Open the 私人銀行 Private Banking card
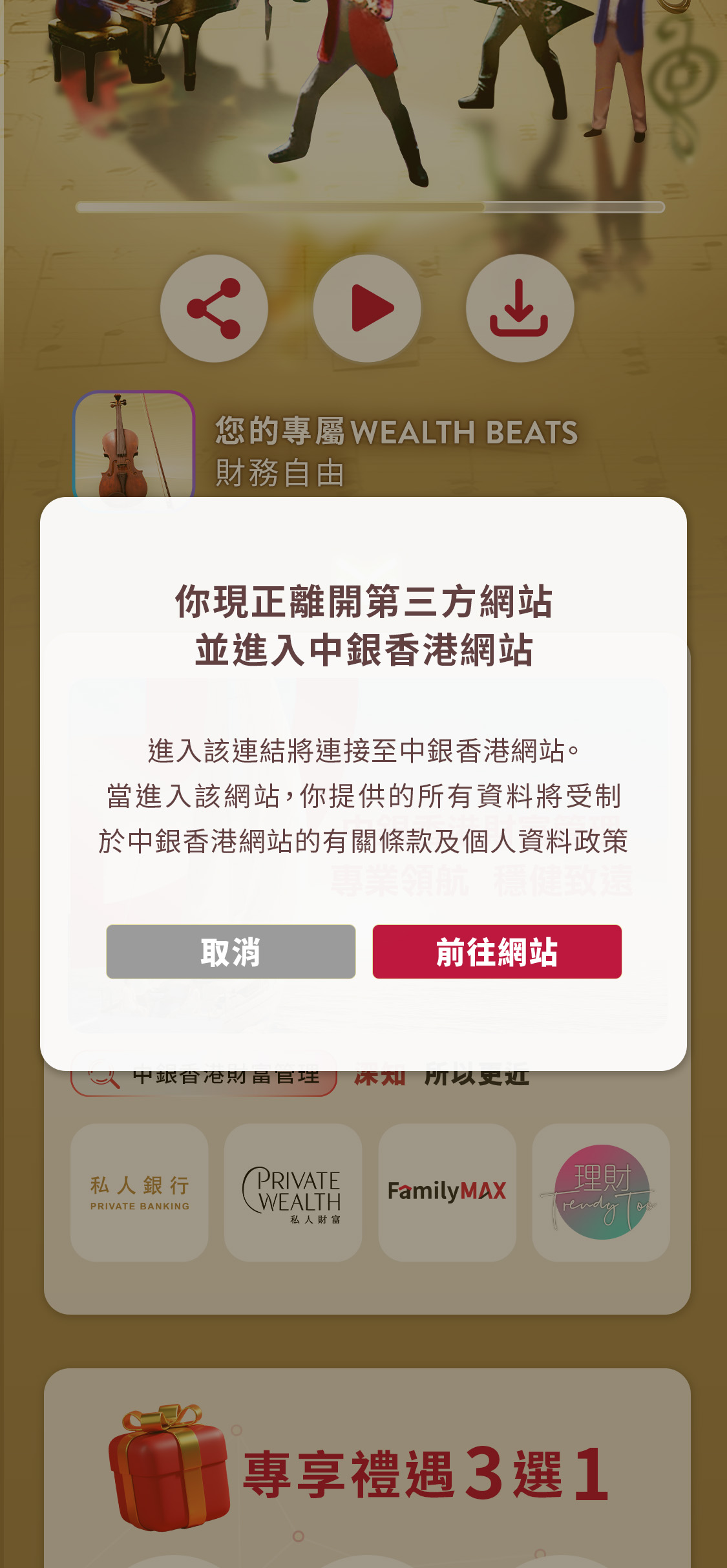Screen dimensions: 727x1568 tap(140, 1192)
